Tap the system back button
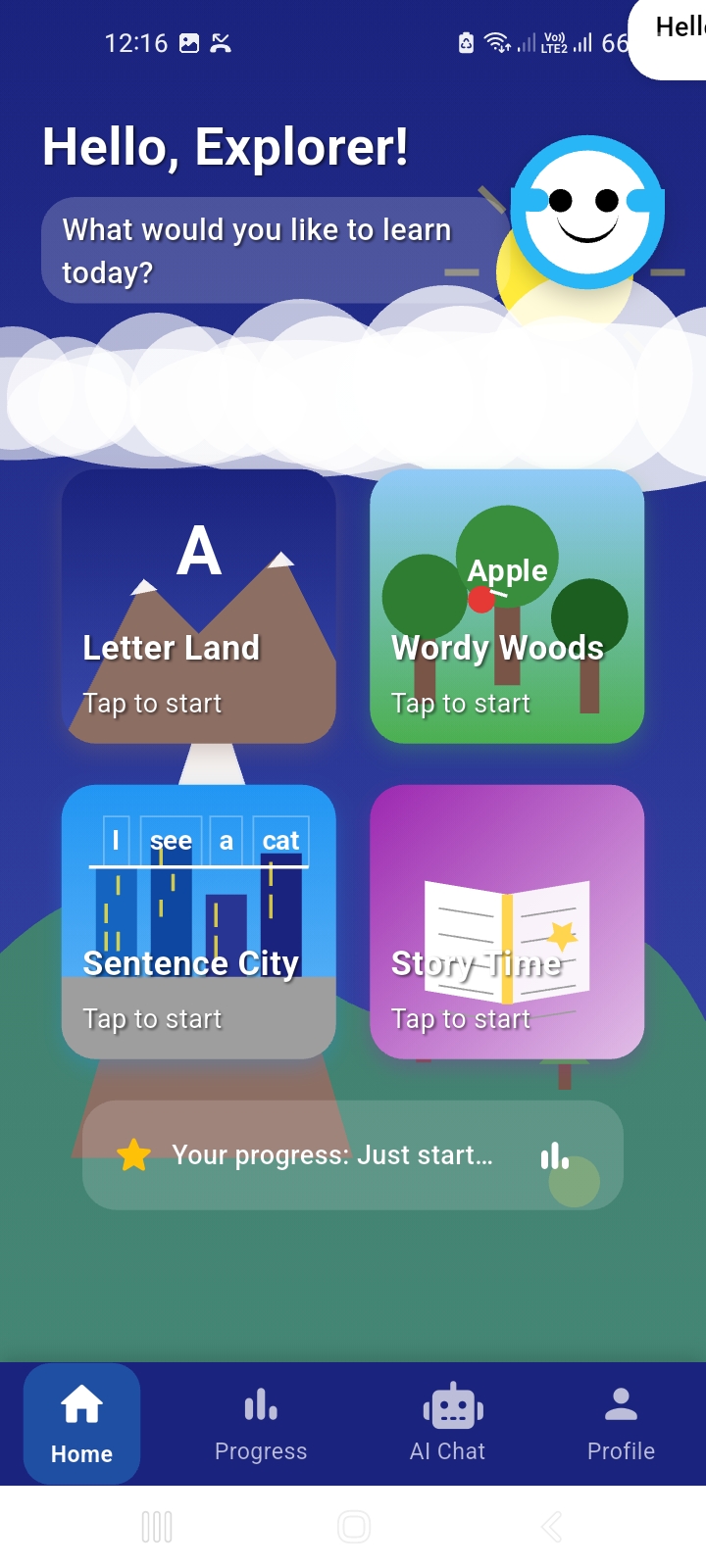 (551, 1527)
